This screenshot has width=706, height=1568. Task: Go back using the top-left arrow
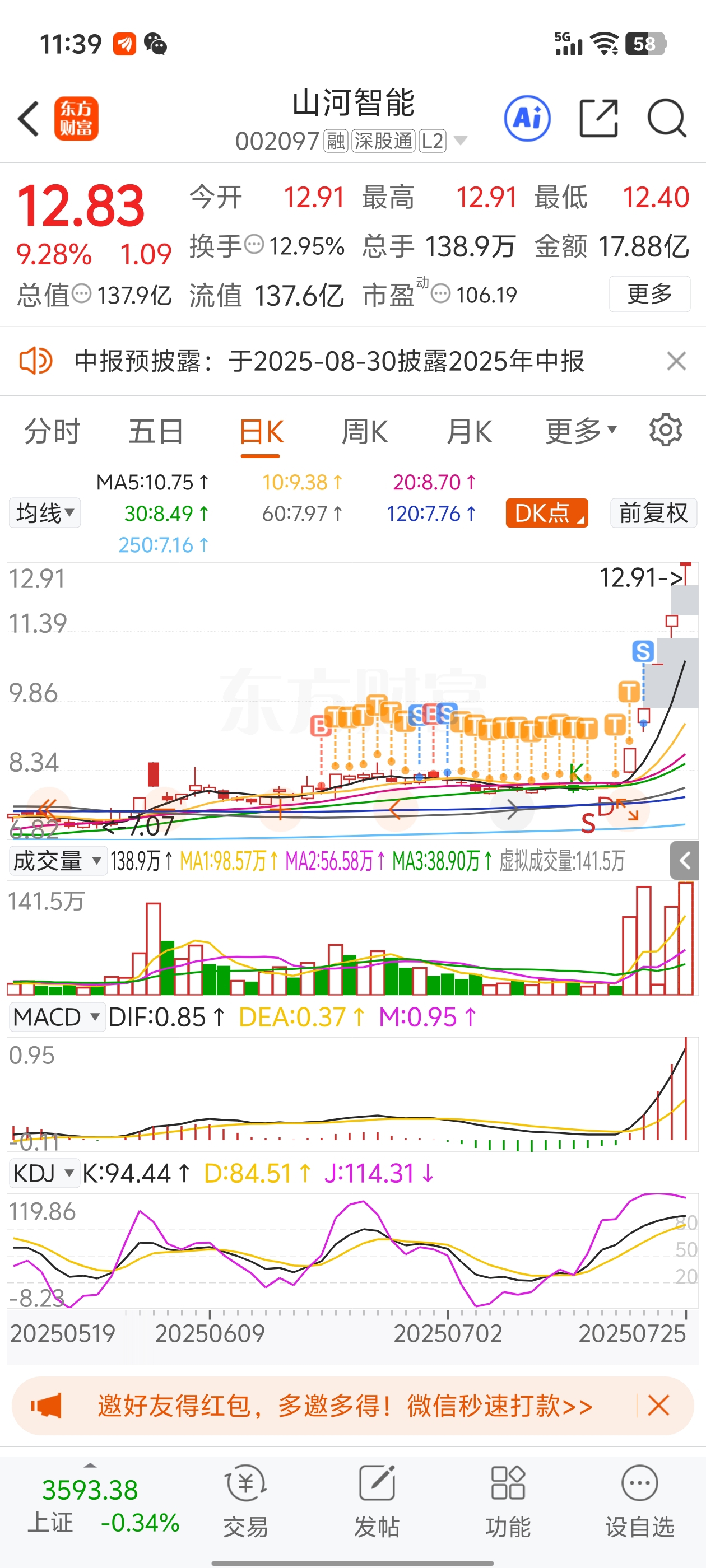29,118
